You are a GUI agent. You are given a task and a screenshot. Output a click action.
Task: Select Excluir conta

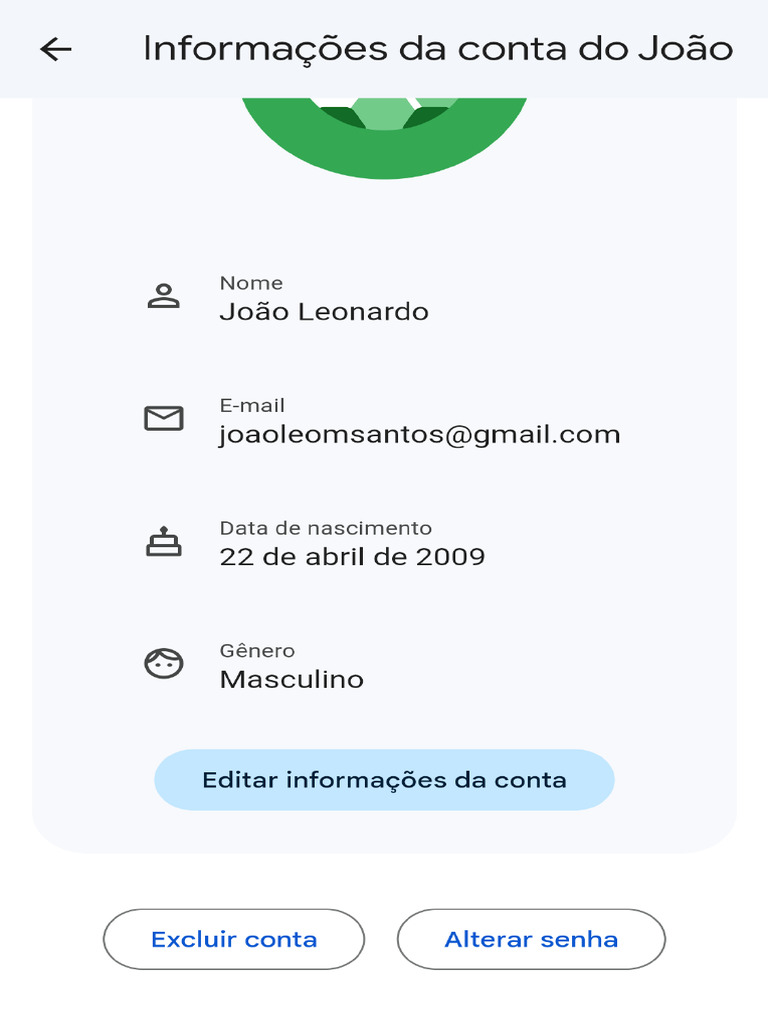(x=234, y=939)
